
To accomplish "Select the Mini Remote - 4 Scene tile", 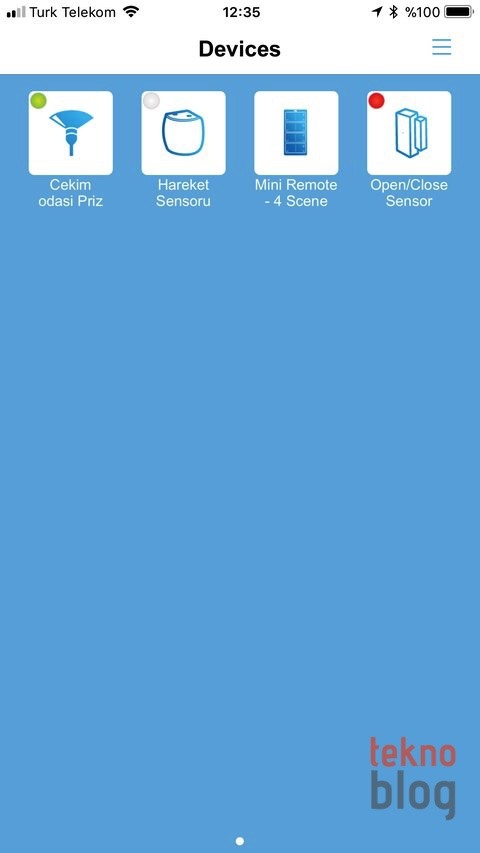I will (x=296, y=133).
